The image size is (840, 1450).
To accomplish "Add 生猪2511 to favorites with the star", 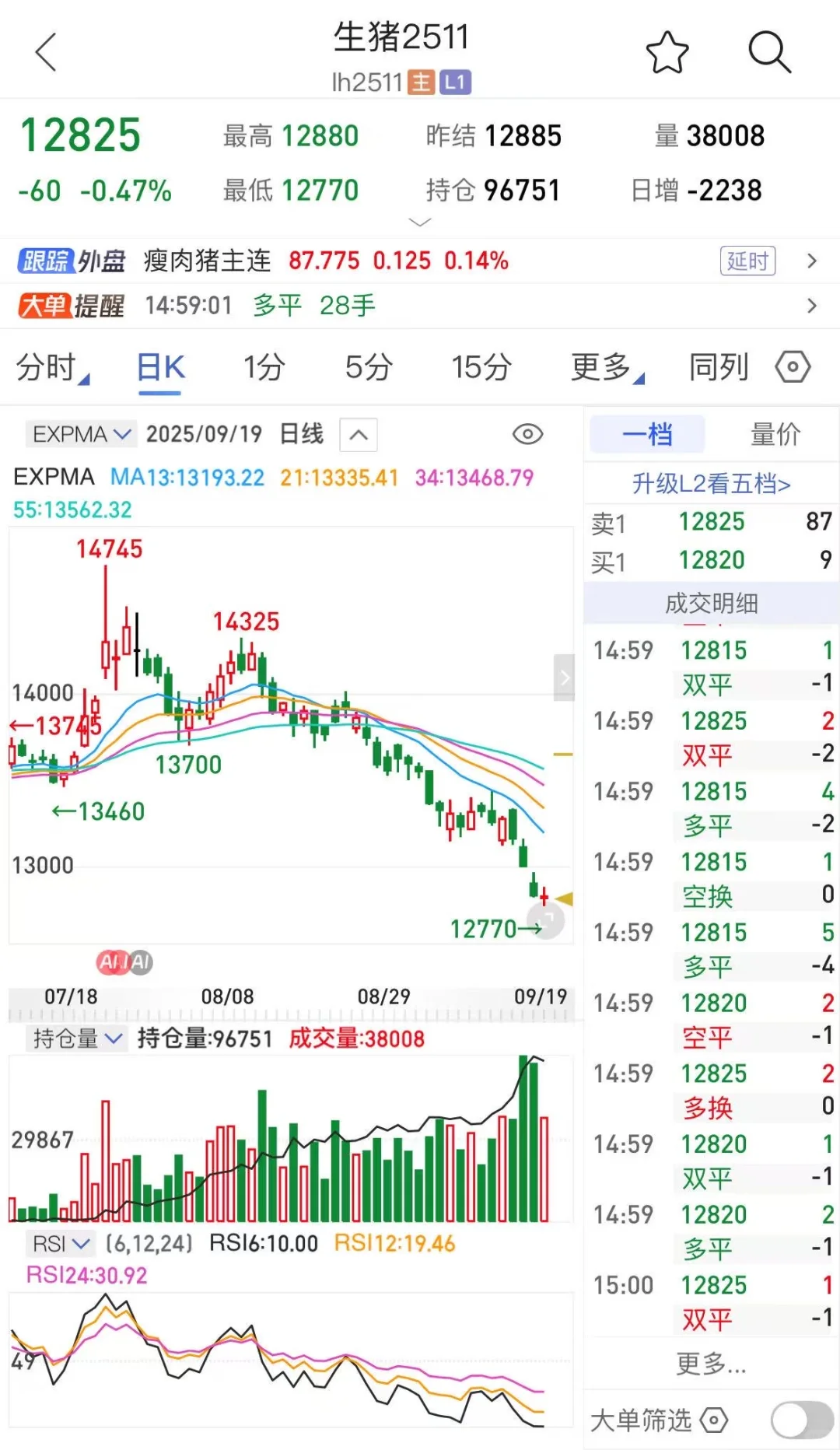I will pos(667,52).
